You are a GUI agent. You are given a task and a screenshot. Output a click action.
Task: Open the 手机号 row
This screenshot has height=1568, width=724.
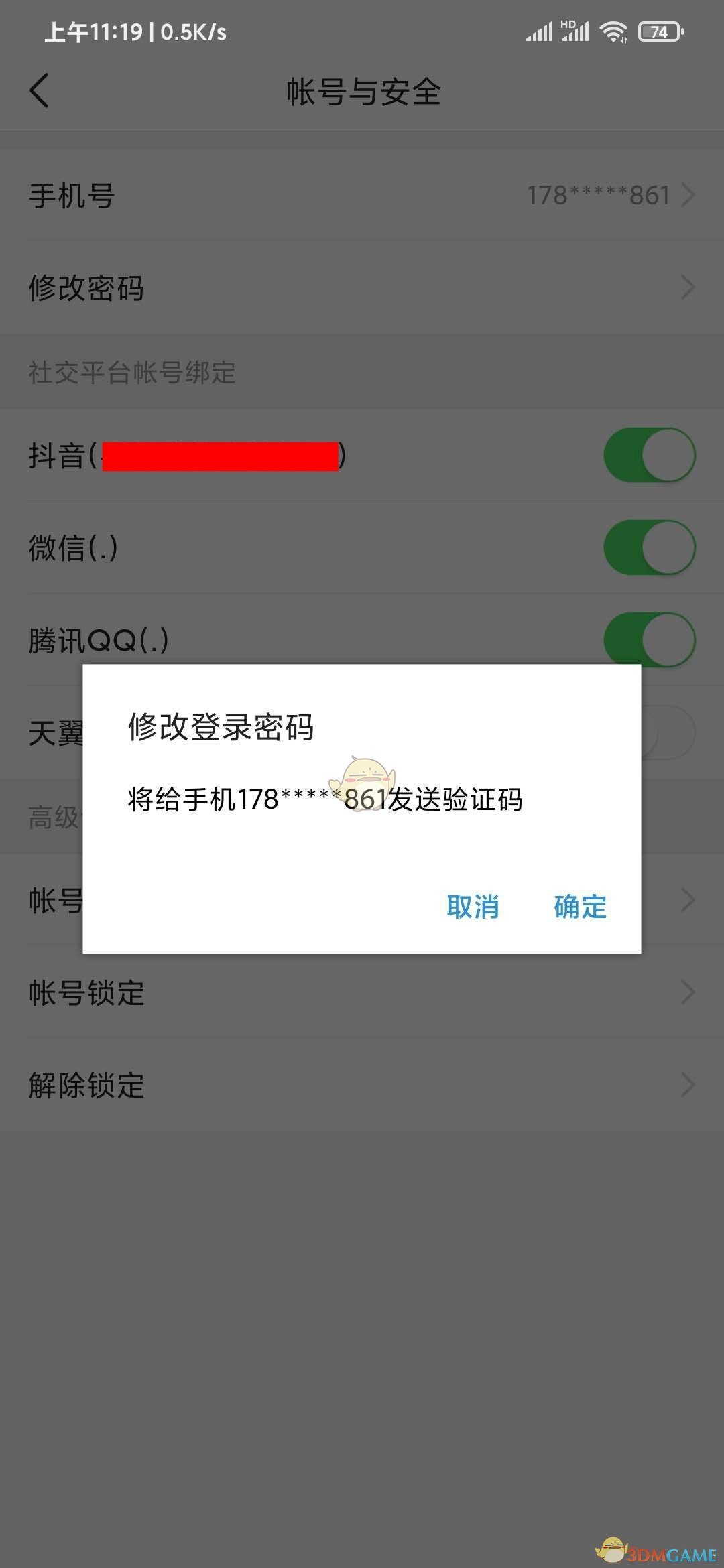click(362, 196)
